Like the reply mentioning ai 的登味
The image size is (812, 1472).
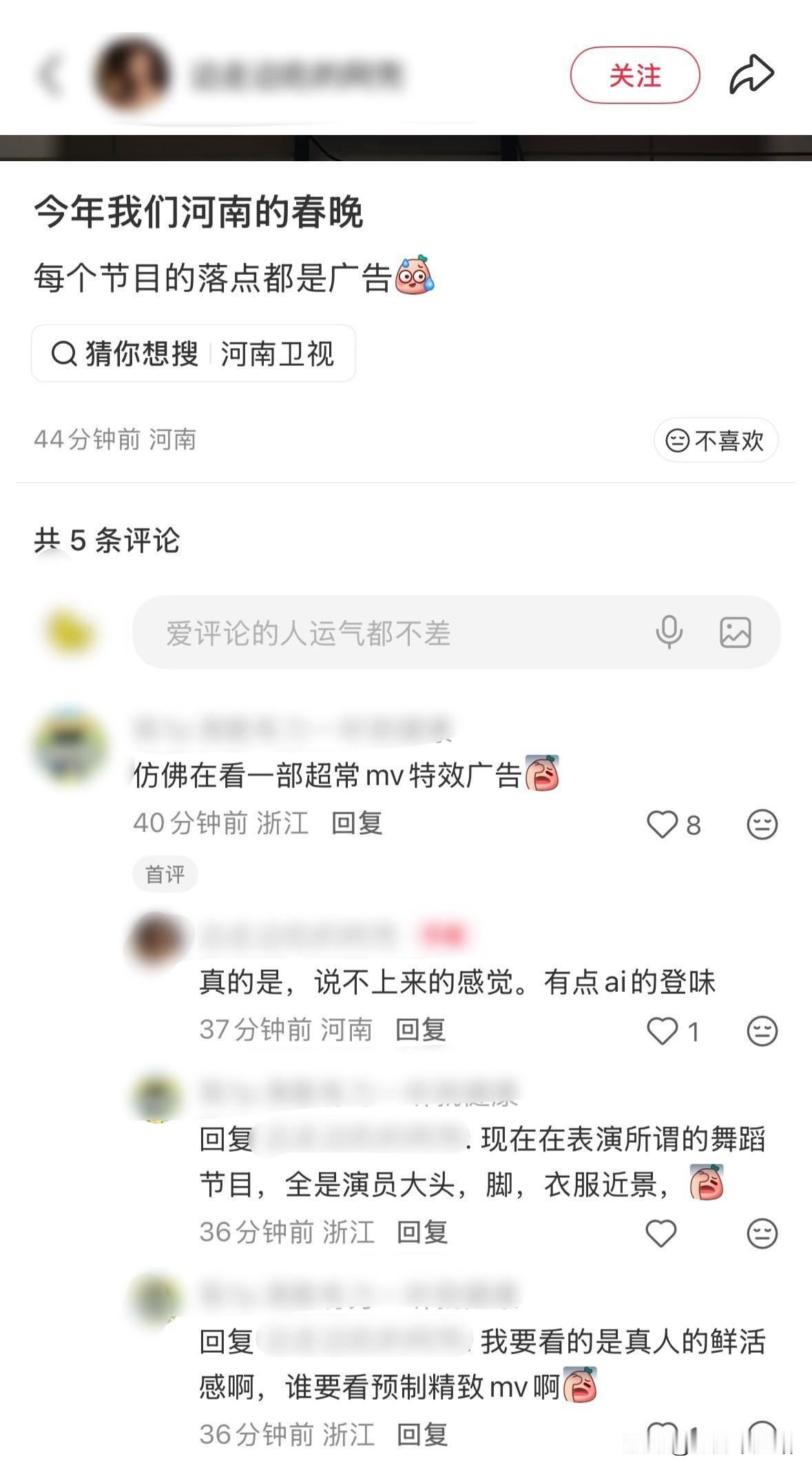coord(663,1031)
